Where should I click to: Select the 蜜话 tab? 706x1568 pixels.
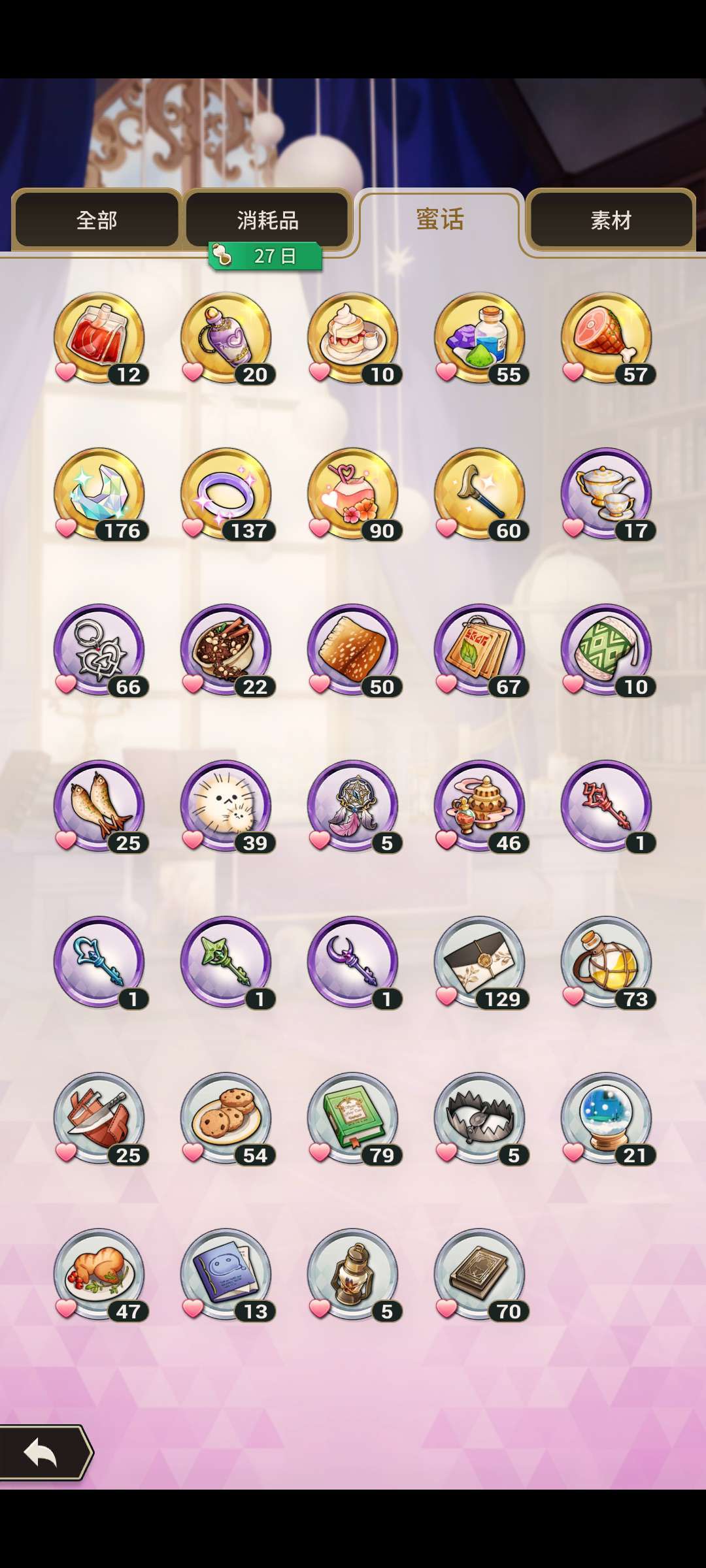[439, 220]
